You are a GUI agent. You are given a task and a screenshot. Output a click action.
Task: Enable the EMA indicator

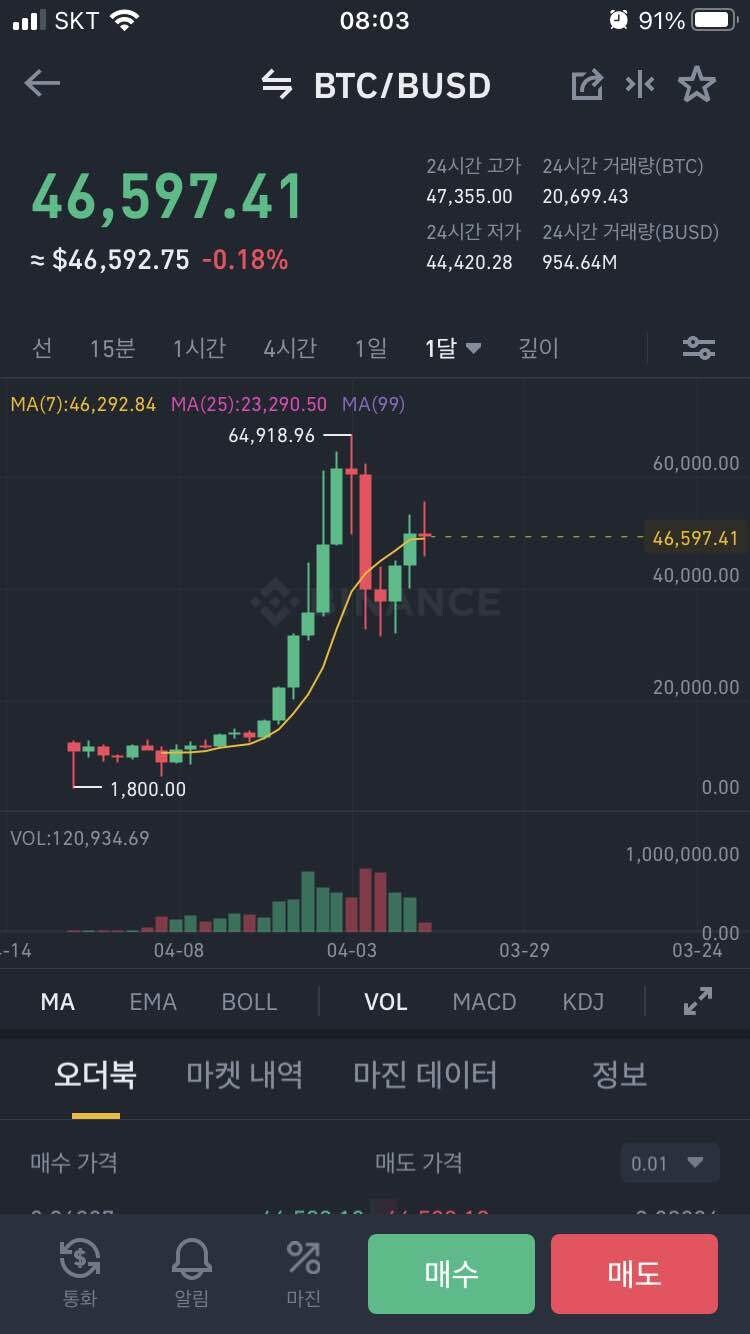153,1002
